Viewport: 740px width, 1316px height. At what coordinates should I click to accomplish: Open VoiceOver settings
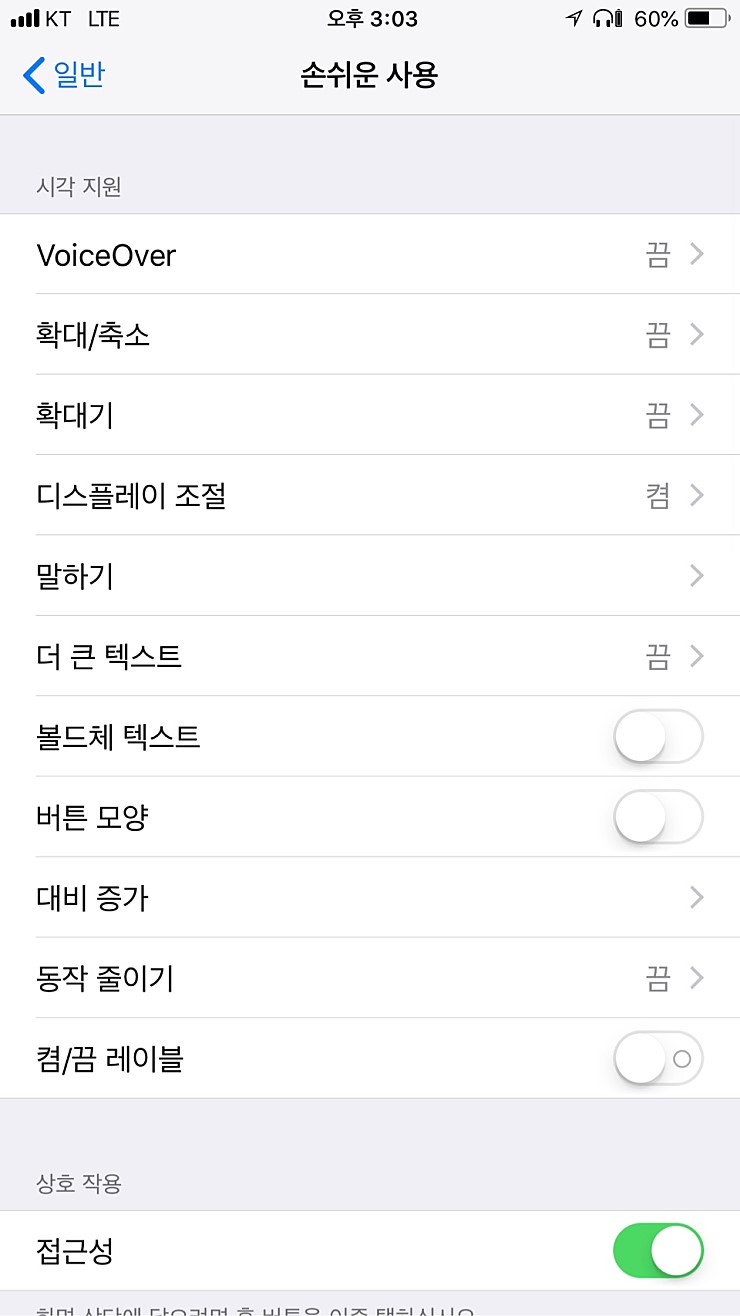[370, 255]
